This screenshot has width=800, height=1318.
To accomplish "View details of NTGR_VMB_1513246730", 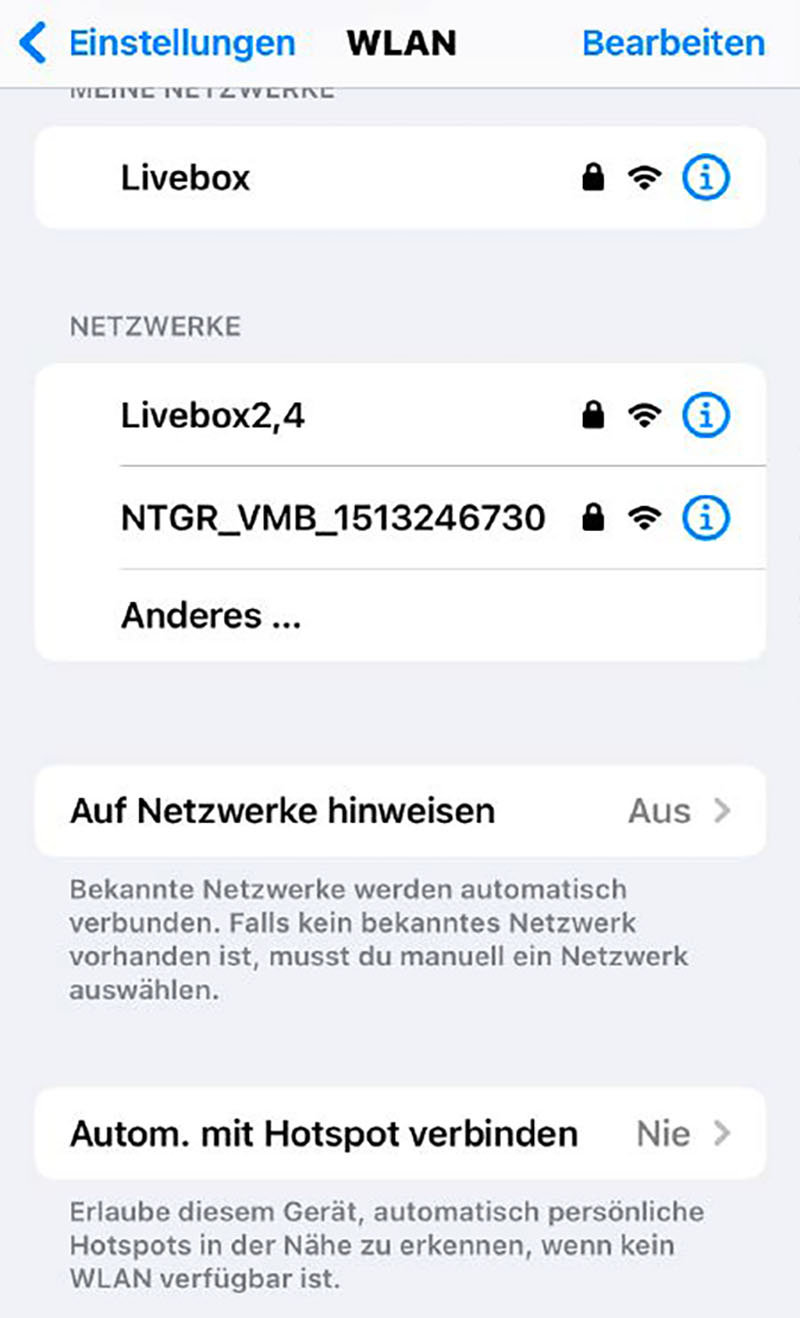I will pos(706,518).
